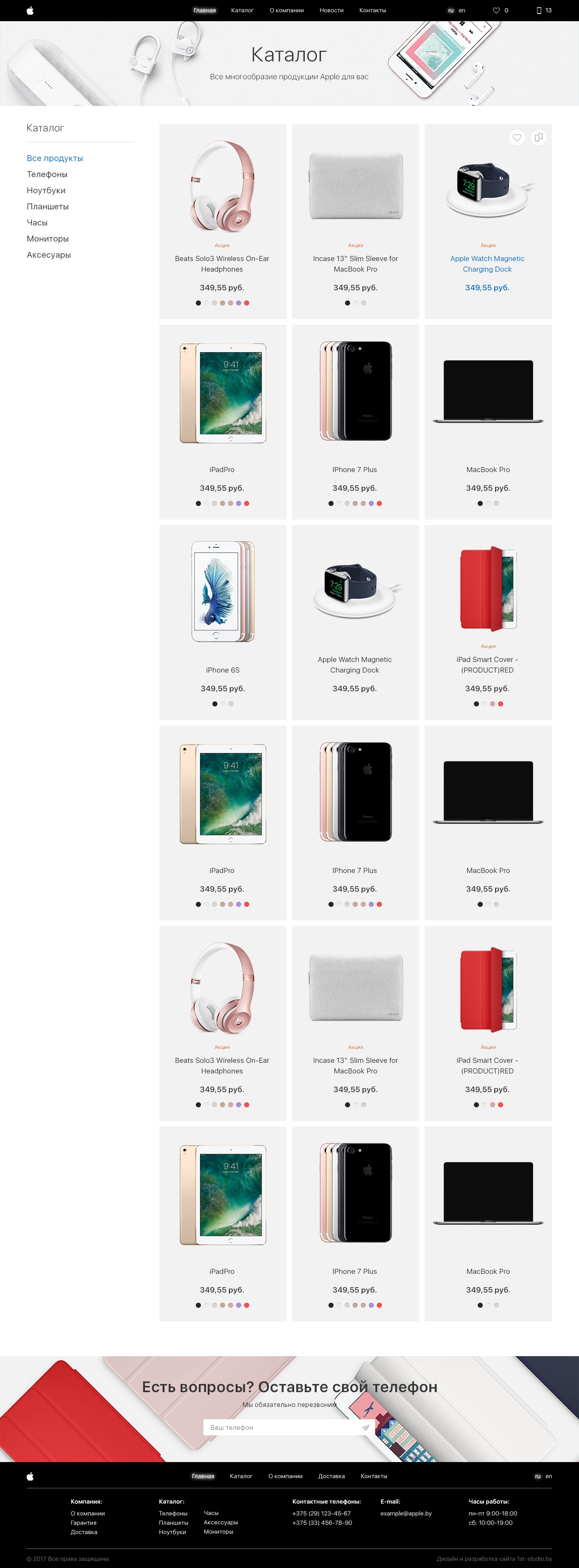Filter by Планшеты in sidebar
579x1568 pixels.
coord(47,206)
